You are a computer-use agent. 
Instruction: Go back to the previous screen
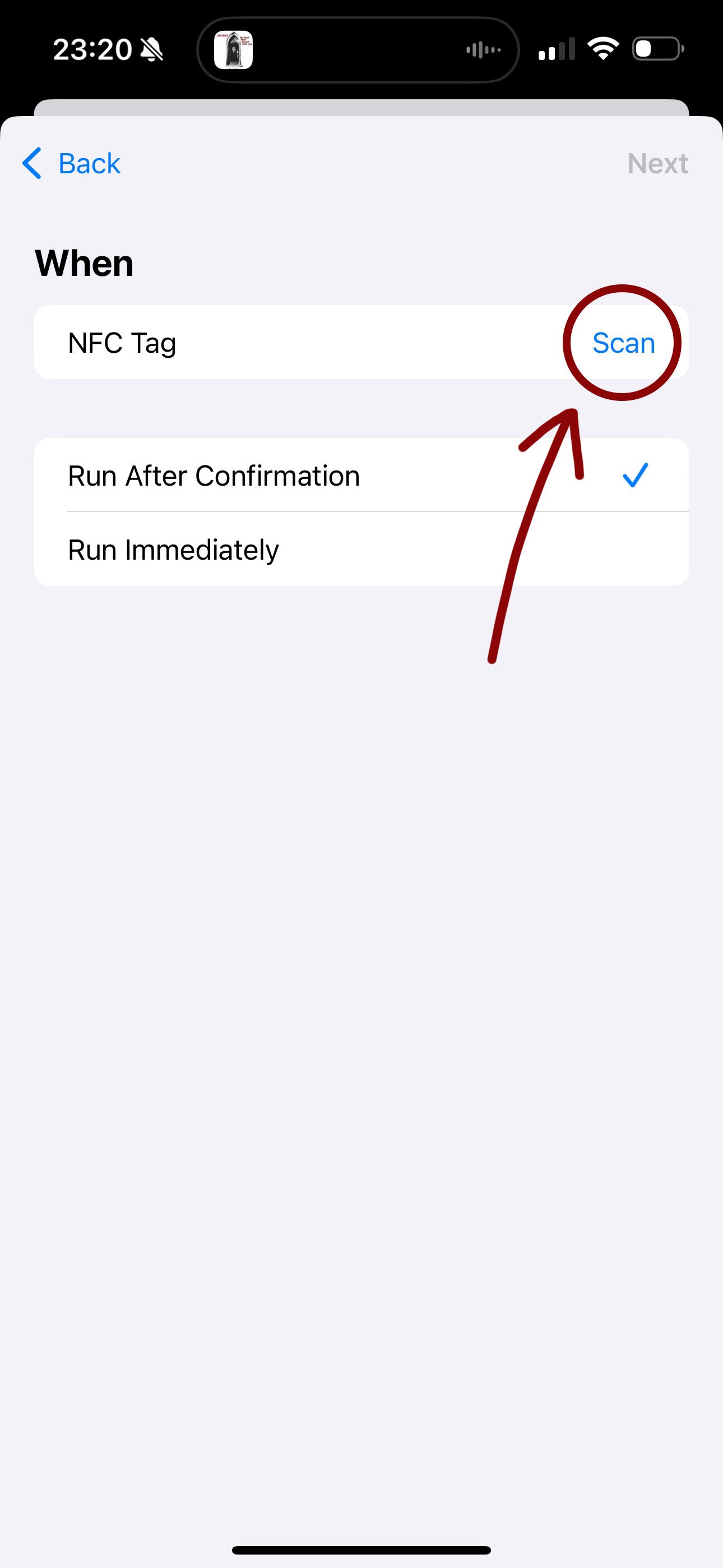[x=71, y=163]
